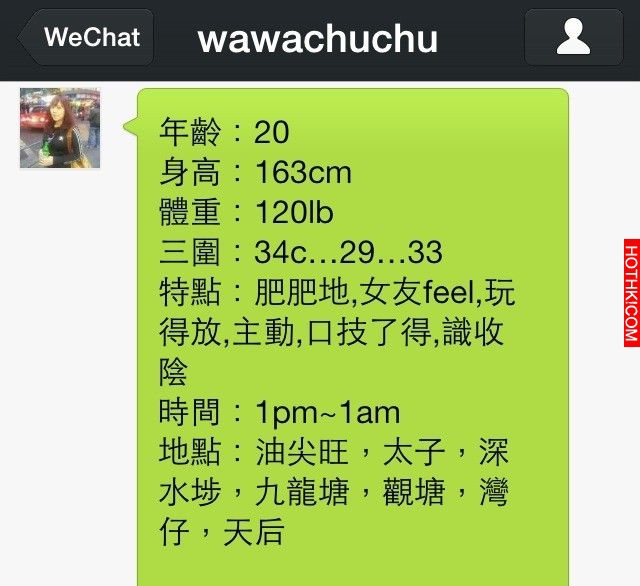
Task: Go back to the WeChat chat list
Action: 88,38
